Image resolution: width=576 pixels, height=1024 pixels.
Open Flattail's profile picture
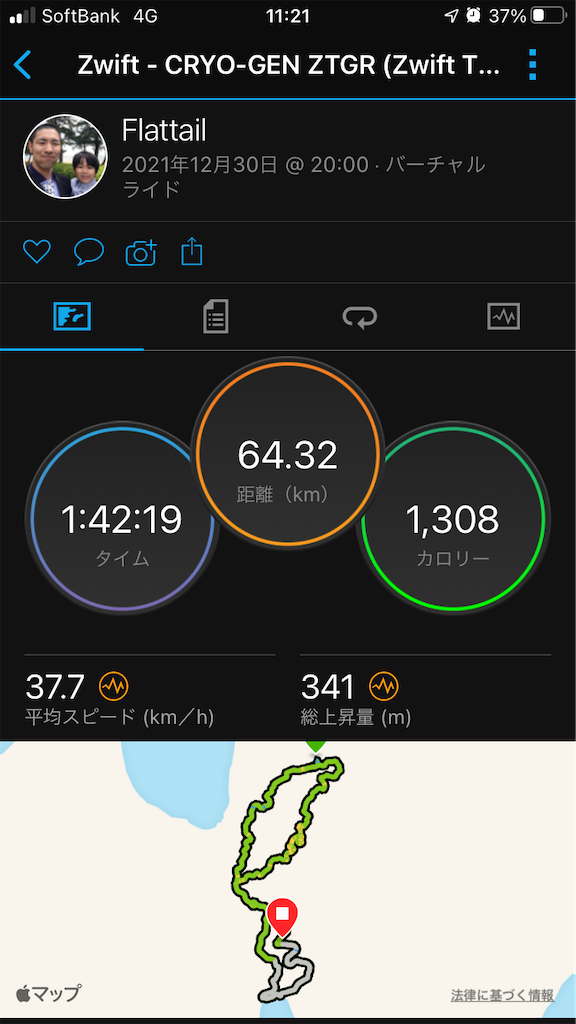65,157
